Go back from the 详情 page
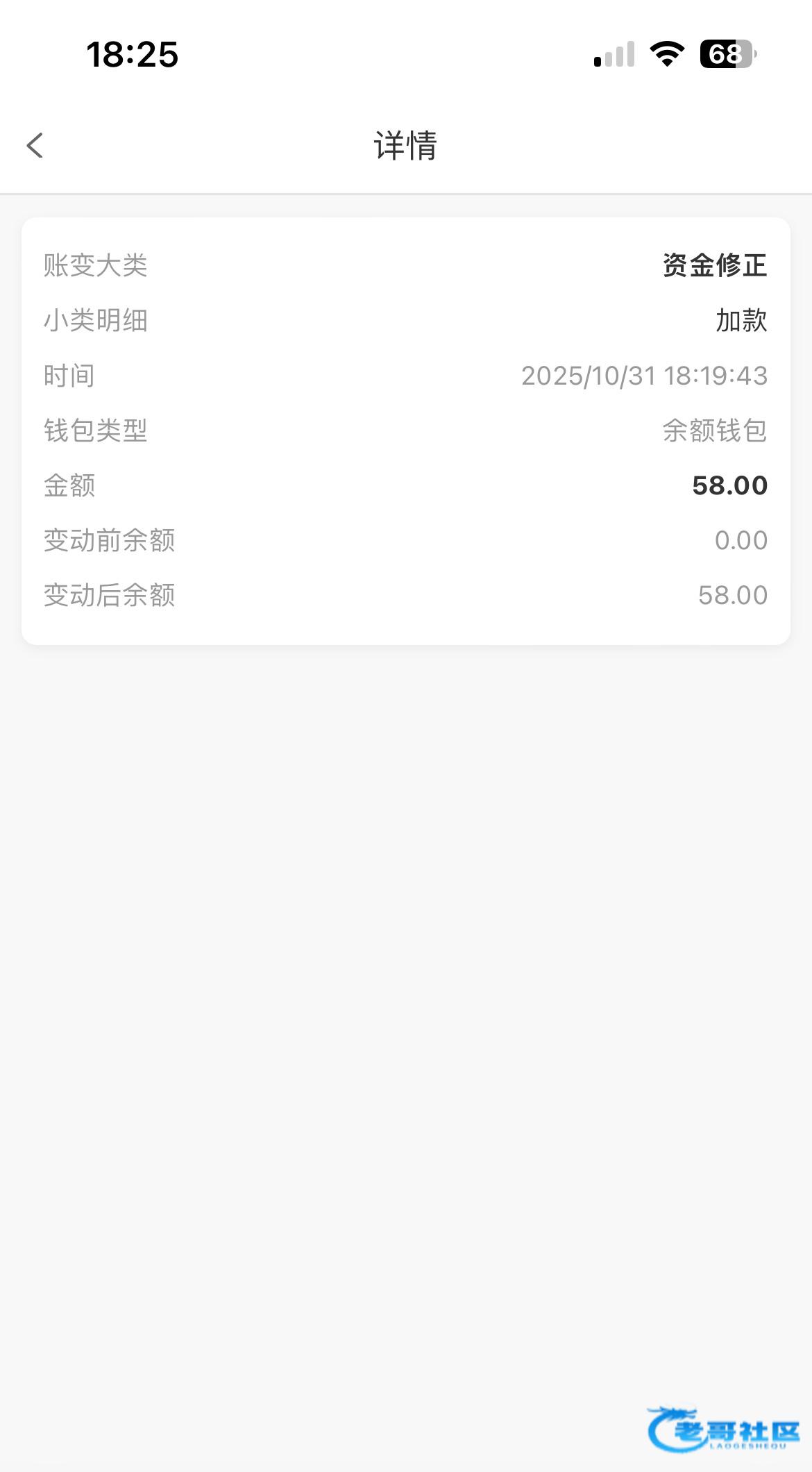This screenshot has height=1472, width=812. coord(35,146)
